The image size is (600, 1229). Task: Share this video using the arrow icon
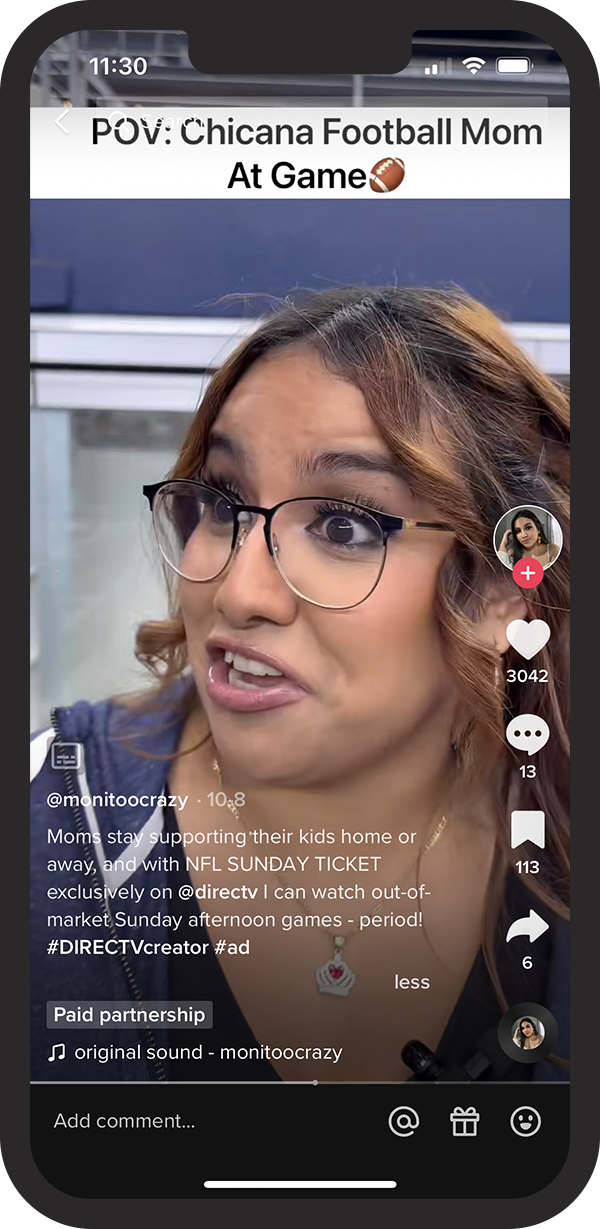pos(527,926)
